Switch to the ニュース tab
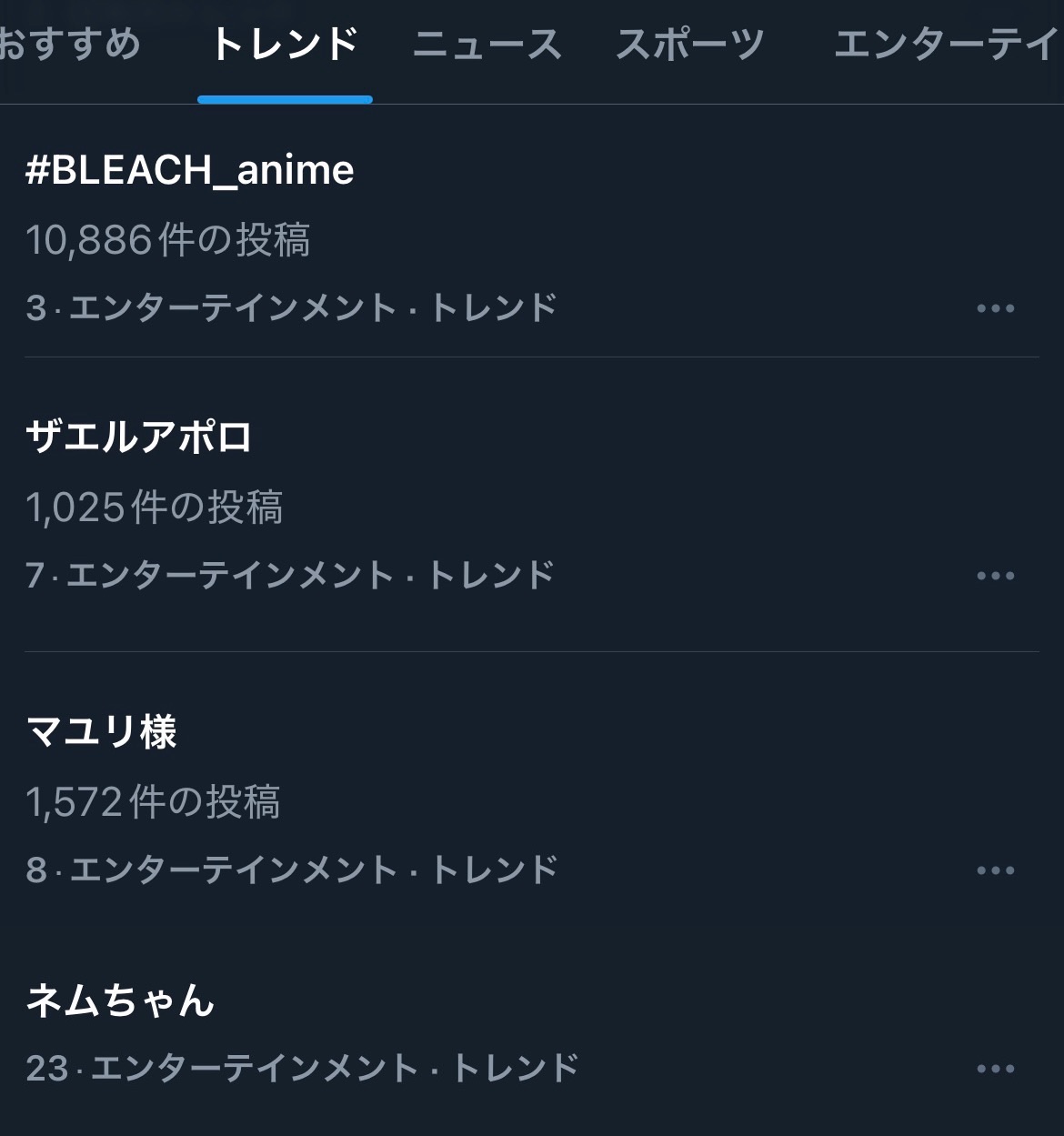This screenshot has width=1064, height=1136. coord(487,44)
